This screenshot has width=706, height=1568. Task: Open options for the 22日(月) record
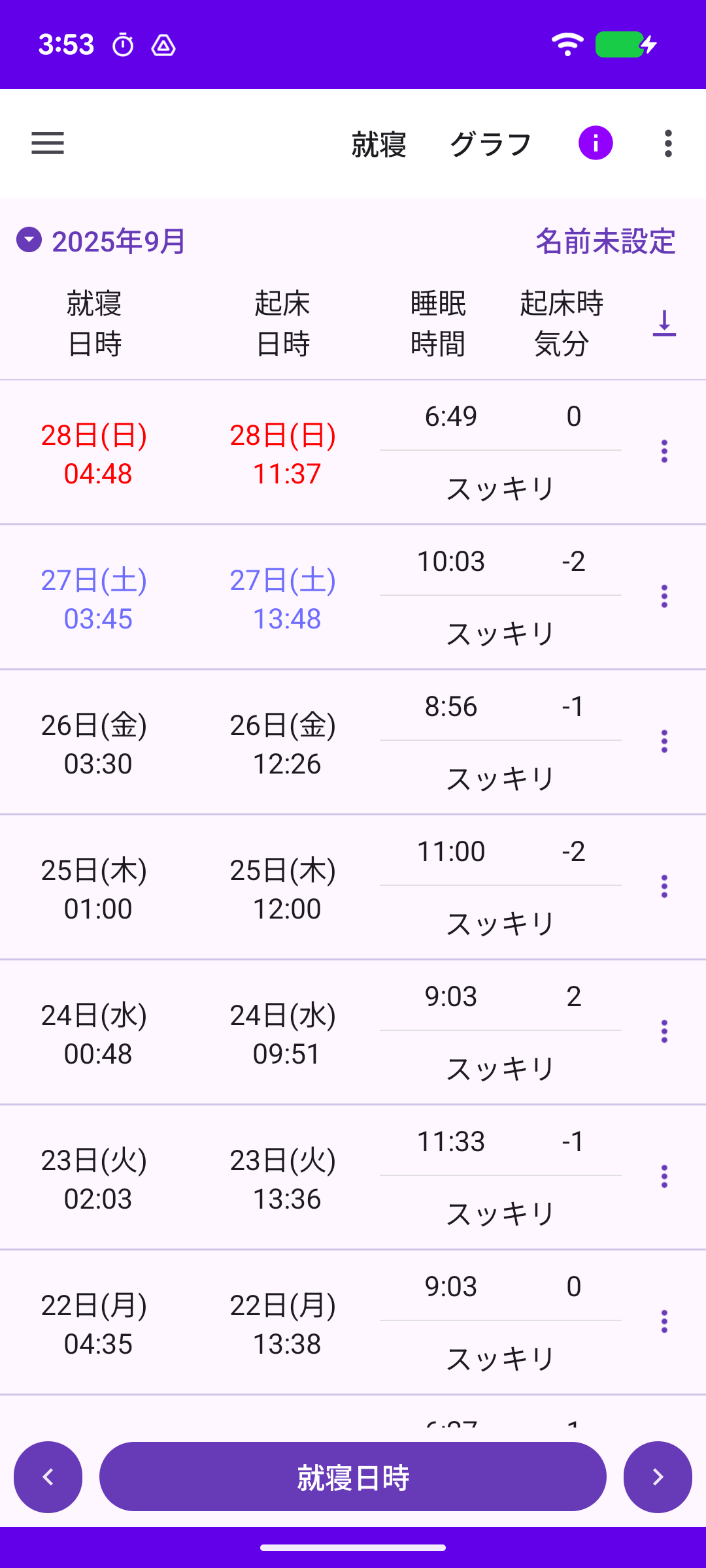click(664, 1322)
